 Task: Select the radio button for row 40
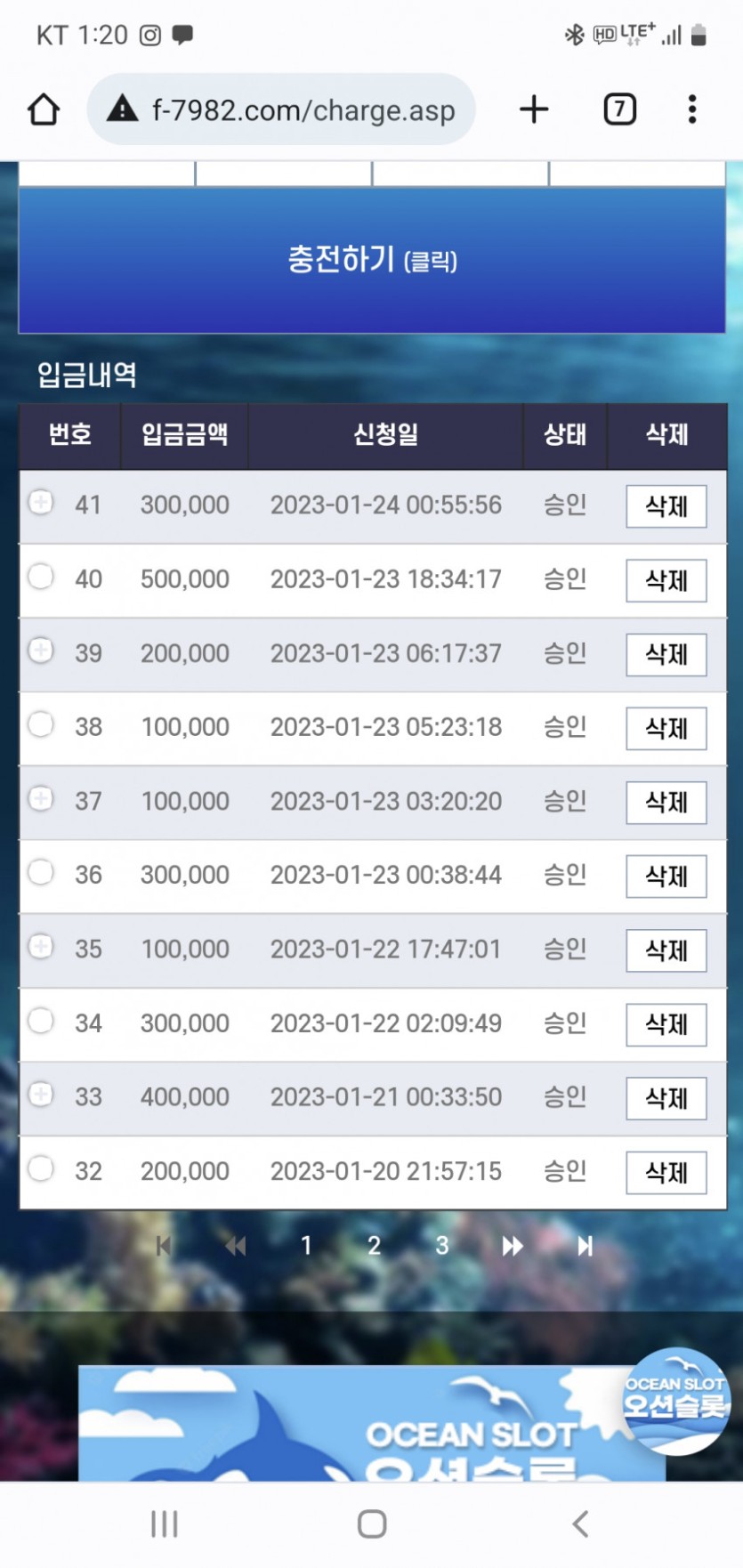point(40,577)
